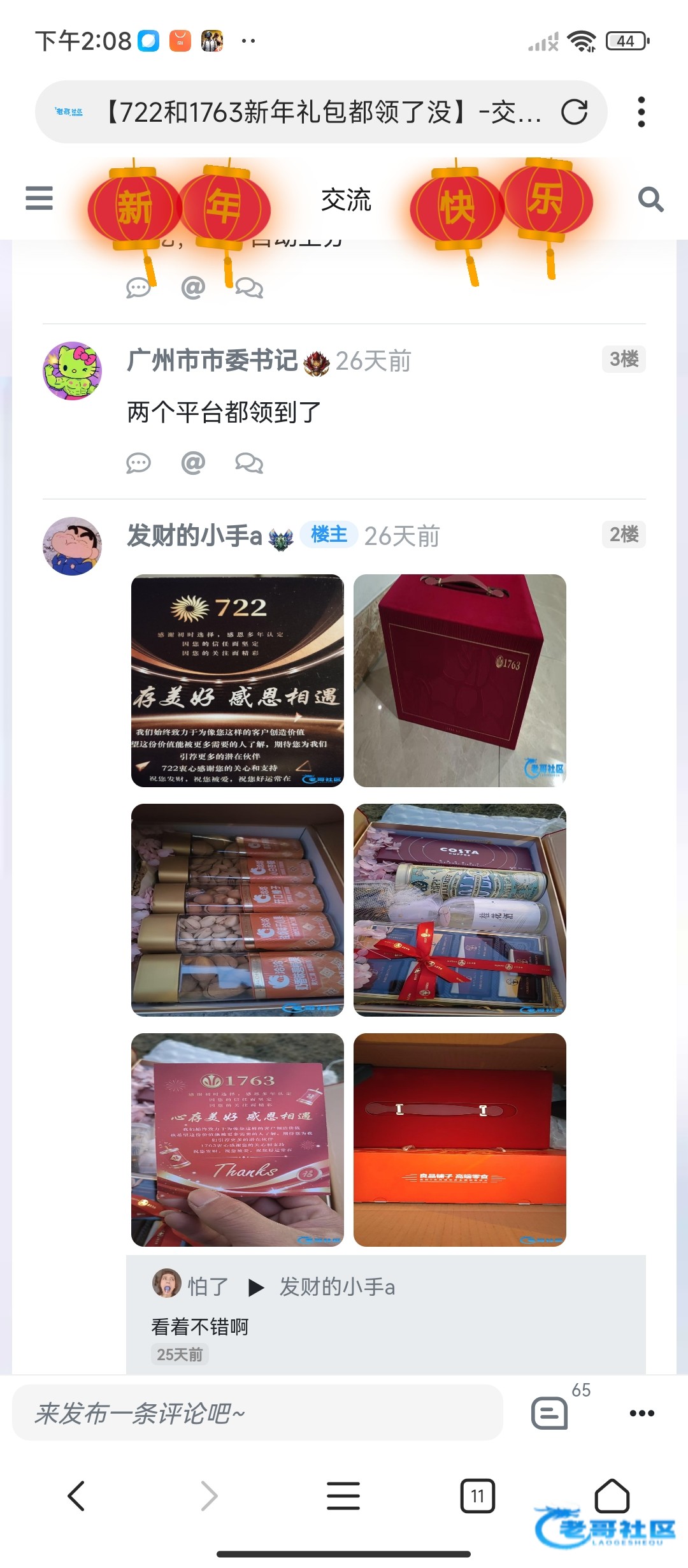Open 发财的小手a username profile
Screen dimensions: 688x1568
click(194, 535)
